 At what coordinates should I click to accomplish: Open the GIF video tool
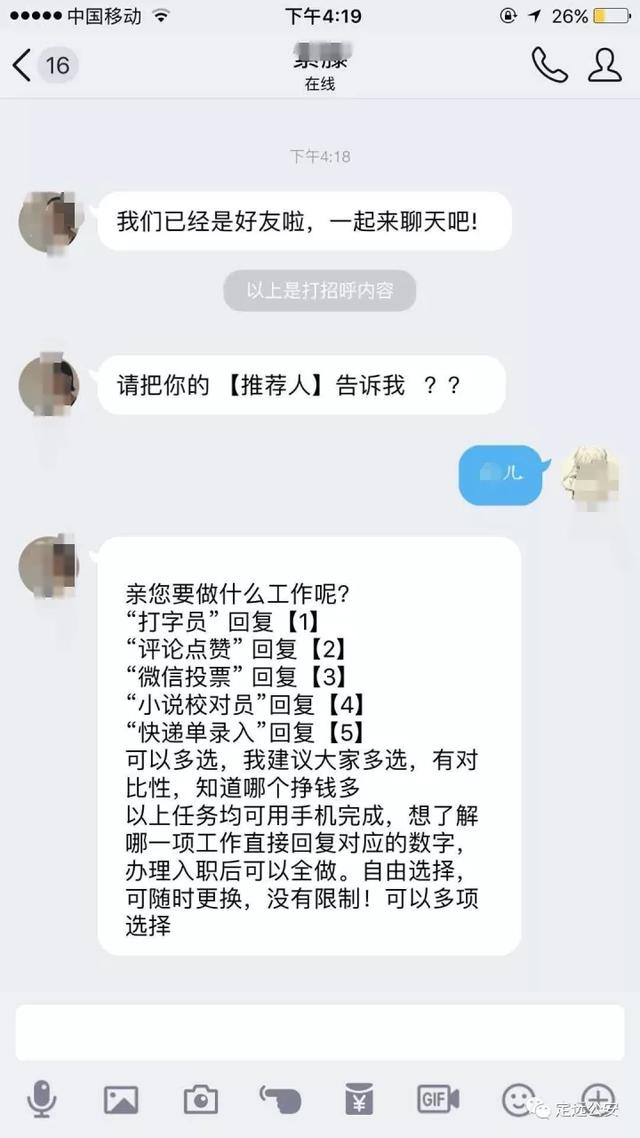438,1100
